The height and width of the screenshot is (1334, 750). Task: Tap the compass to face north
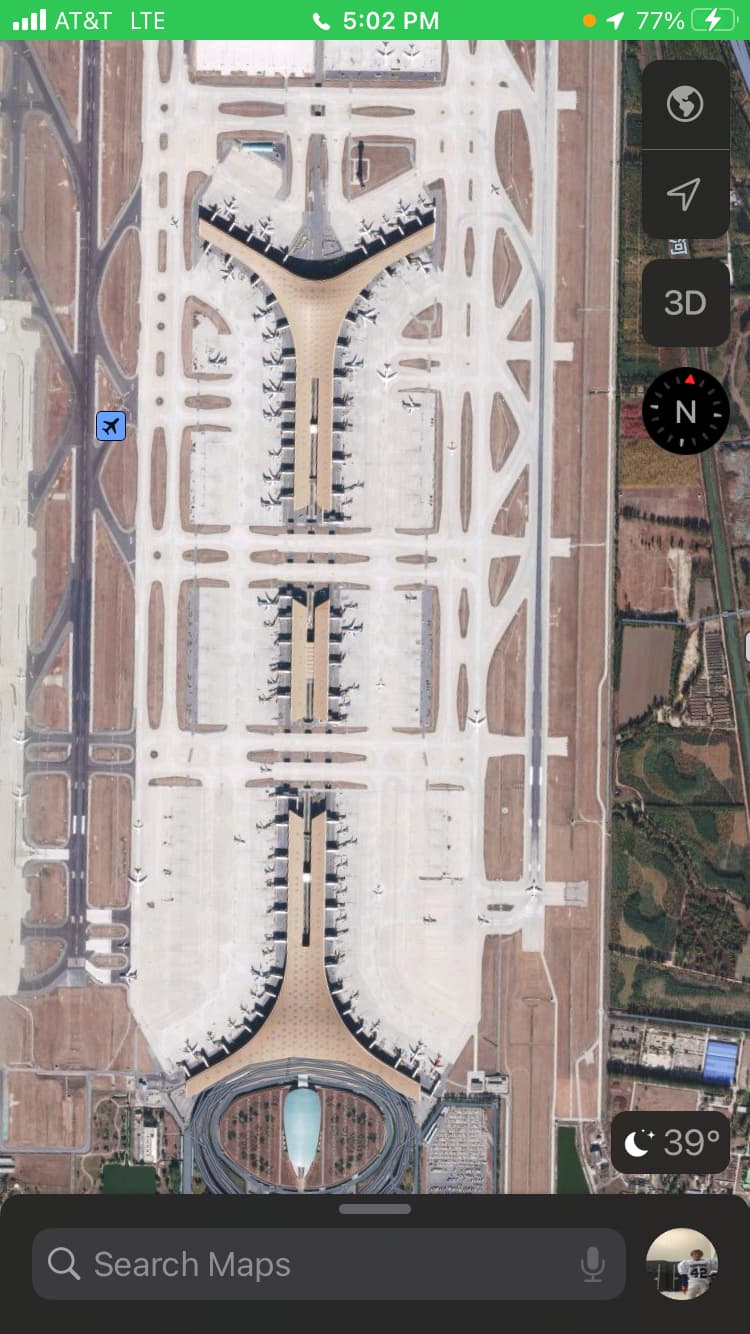tap(685, 411)
